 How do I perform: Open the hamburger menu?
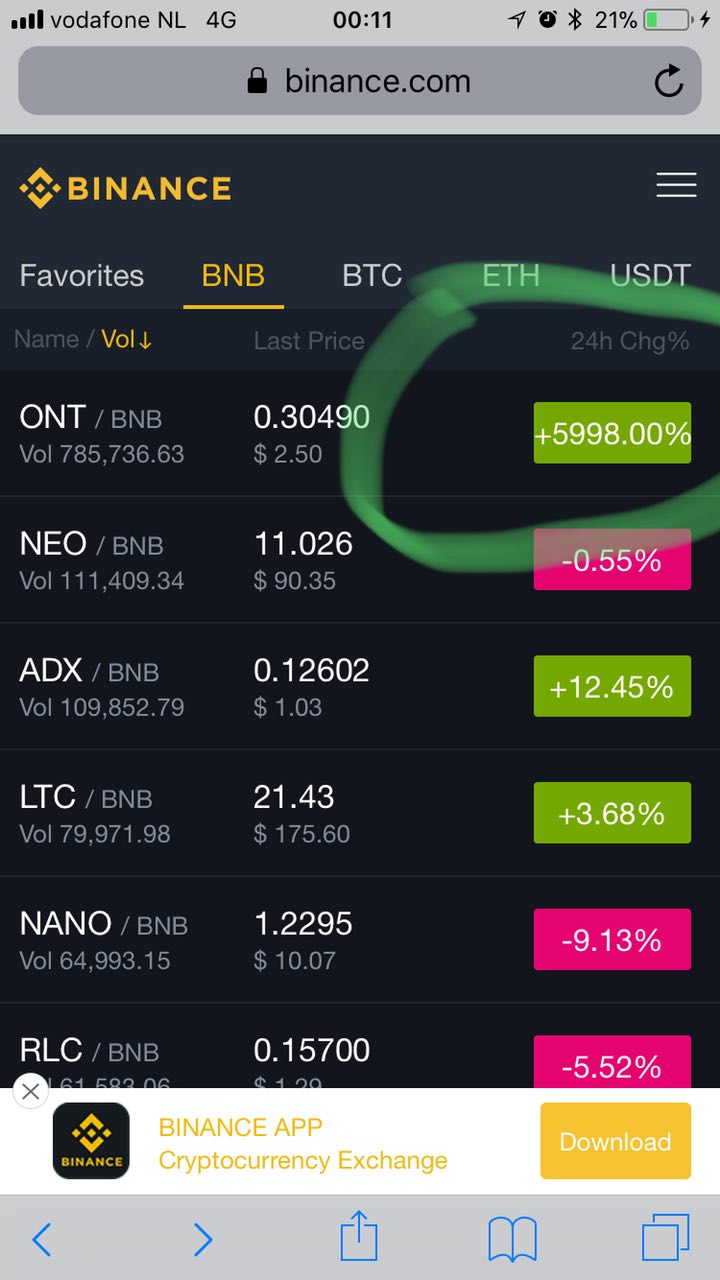tap(676, 185)
